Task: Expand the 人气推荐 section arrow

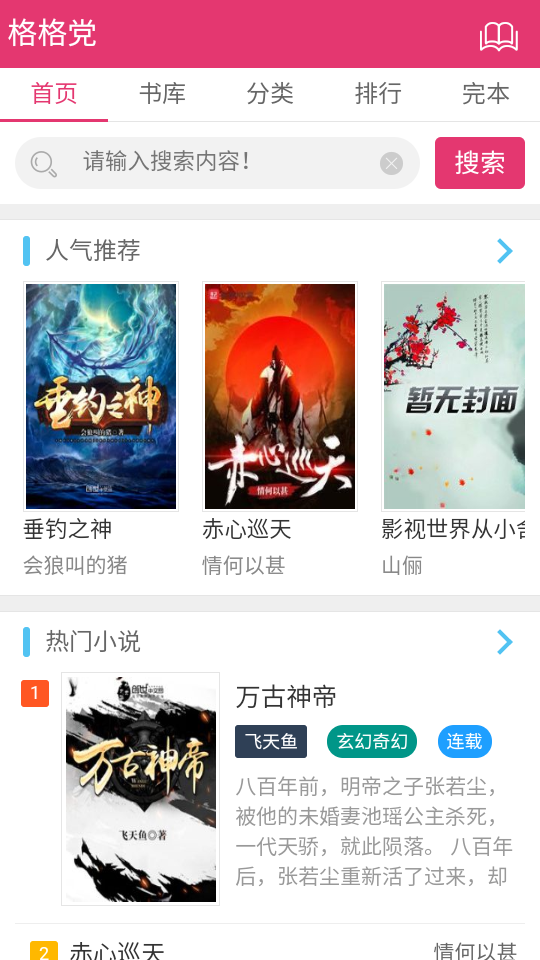Action: click(504, 251)
